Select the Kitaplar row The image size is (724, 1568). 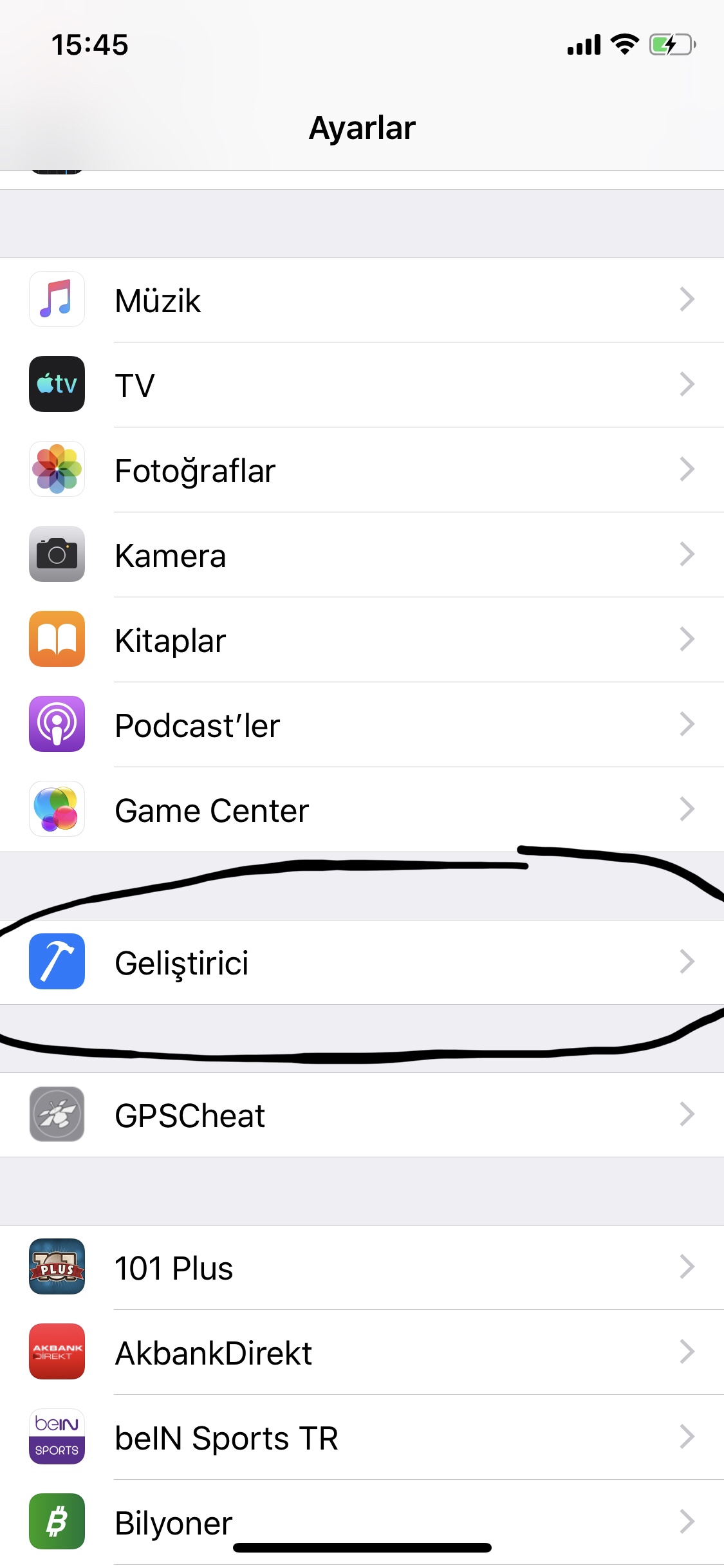coord(360,640)
